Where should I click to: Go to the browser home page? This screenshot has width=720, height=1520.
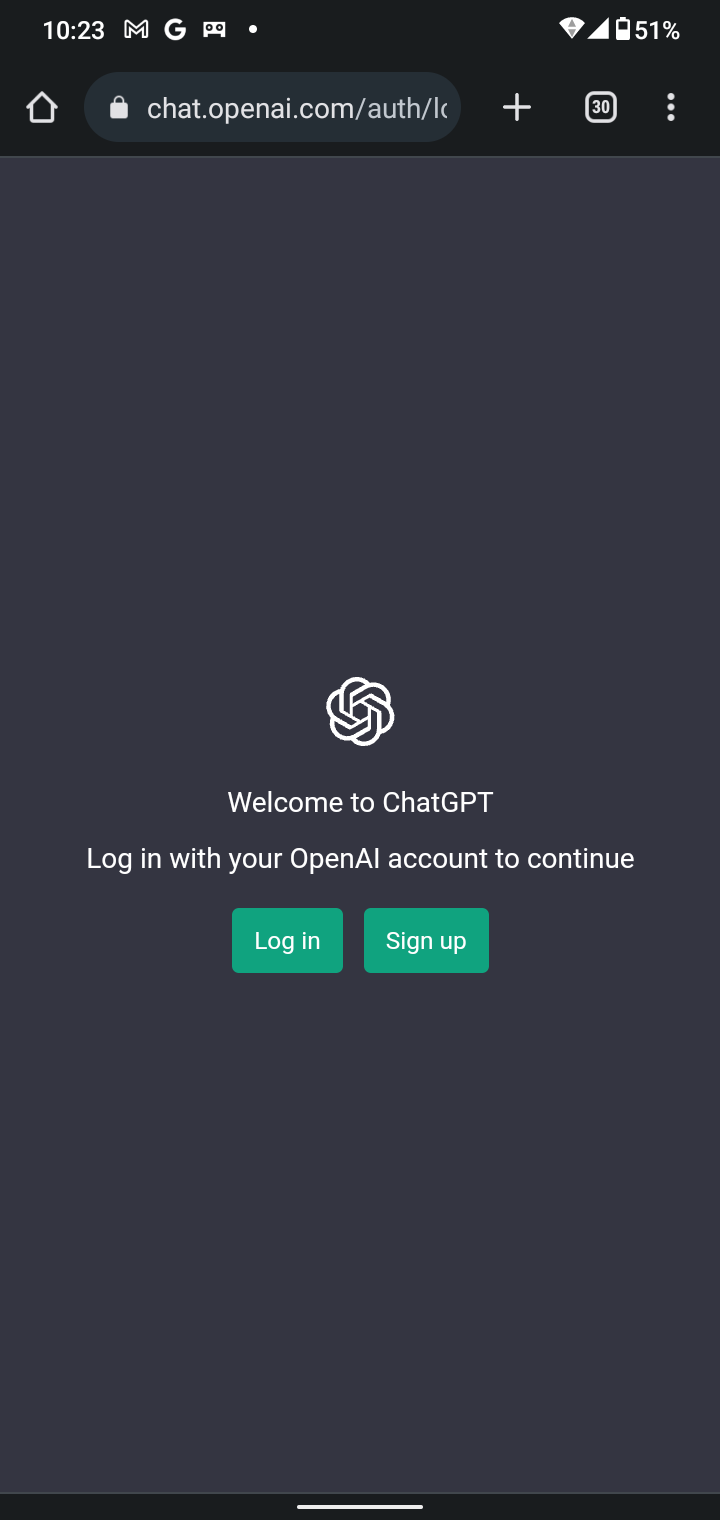click(42, 107)
